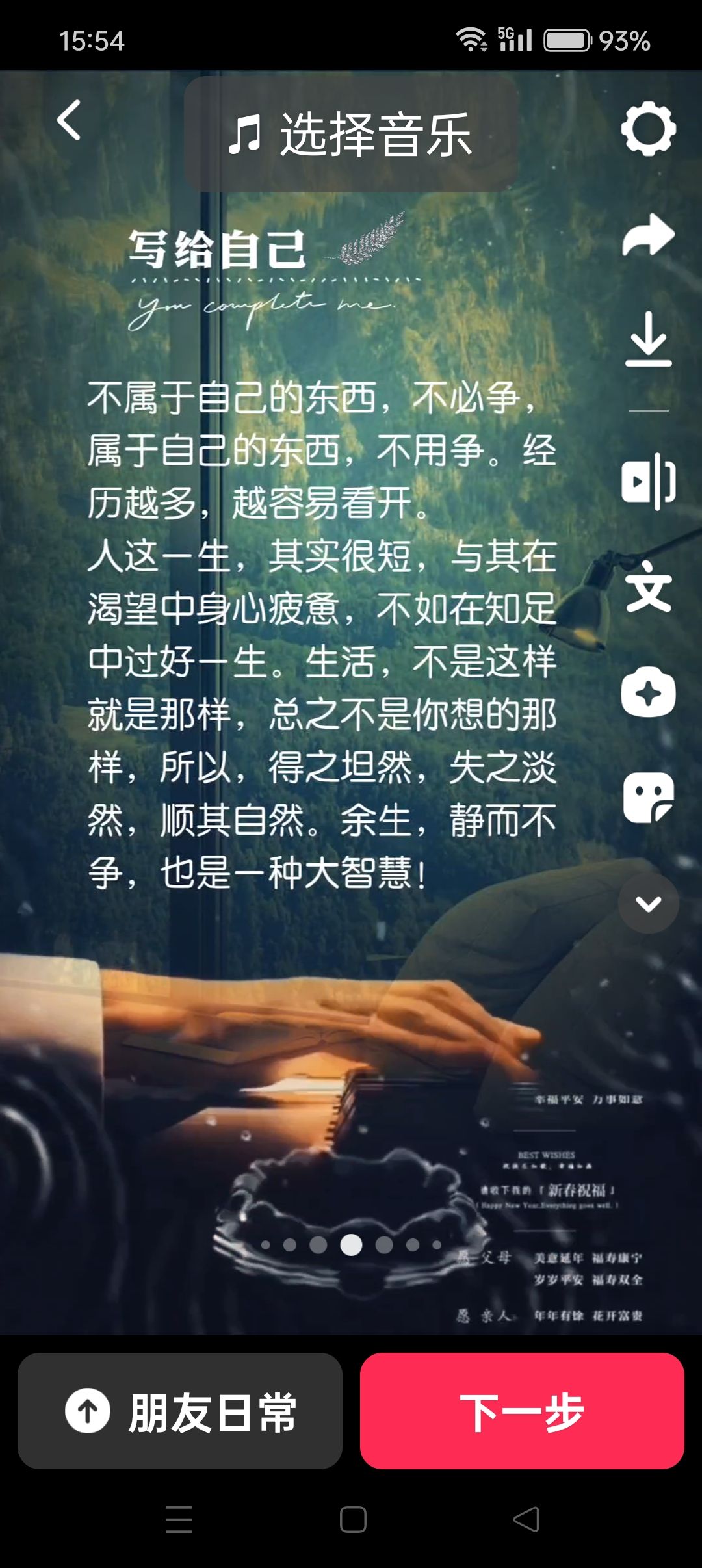
Task: Post to 朋友日常
Action: 180,1411
